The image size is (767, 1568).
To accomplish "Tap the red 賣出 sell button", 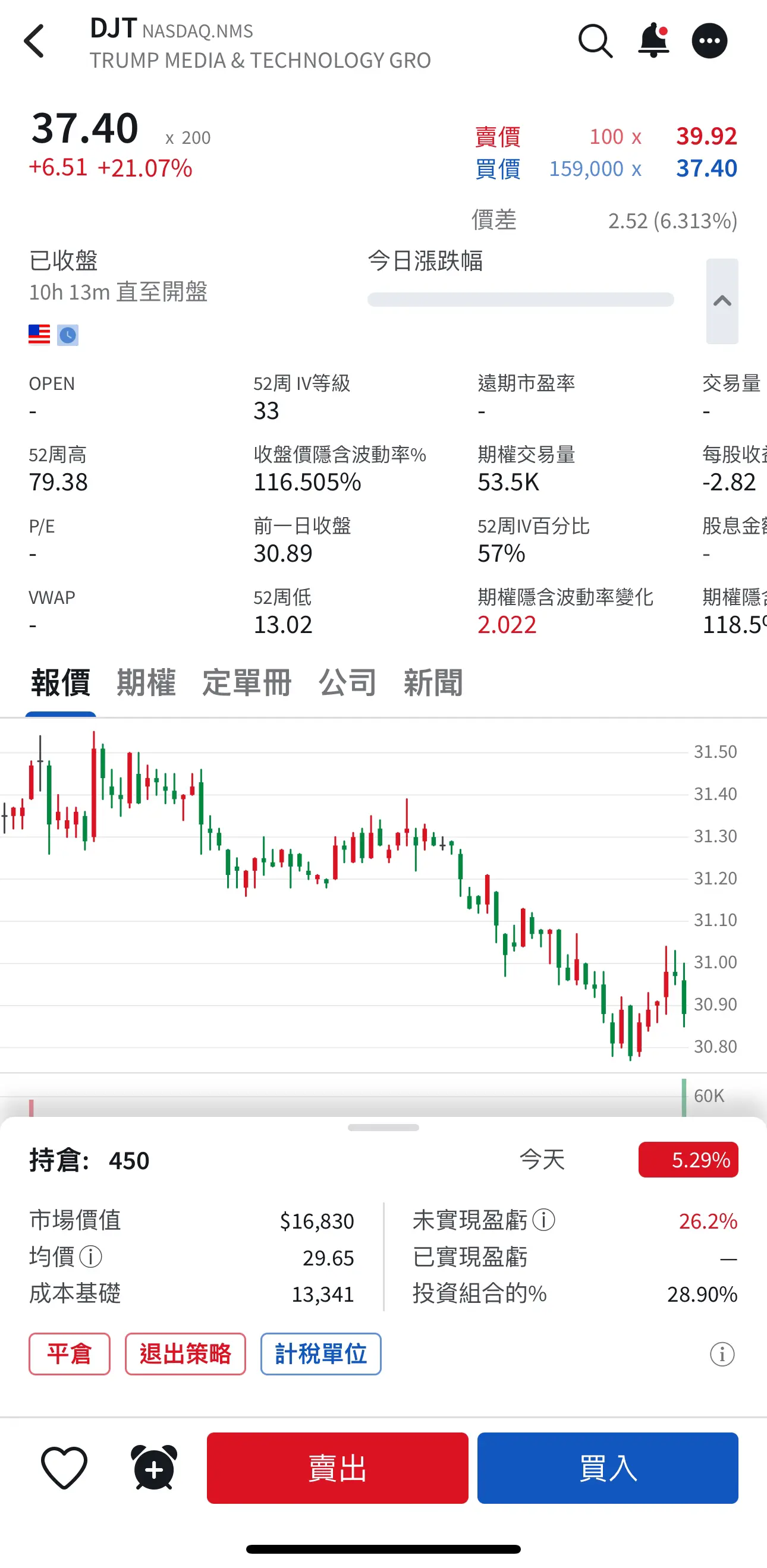I will tap(337, 1468).
